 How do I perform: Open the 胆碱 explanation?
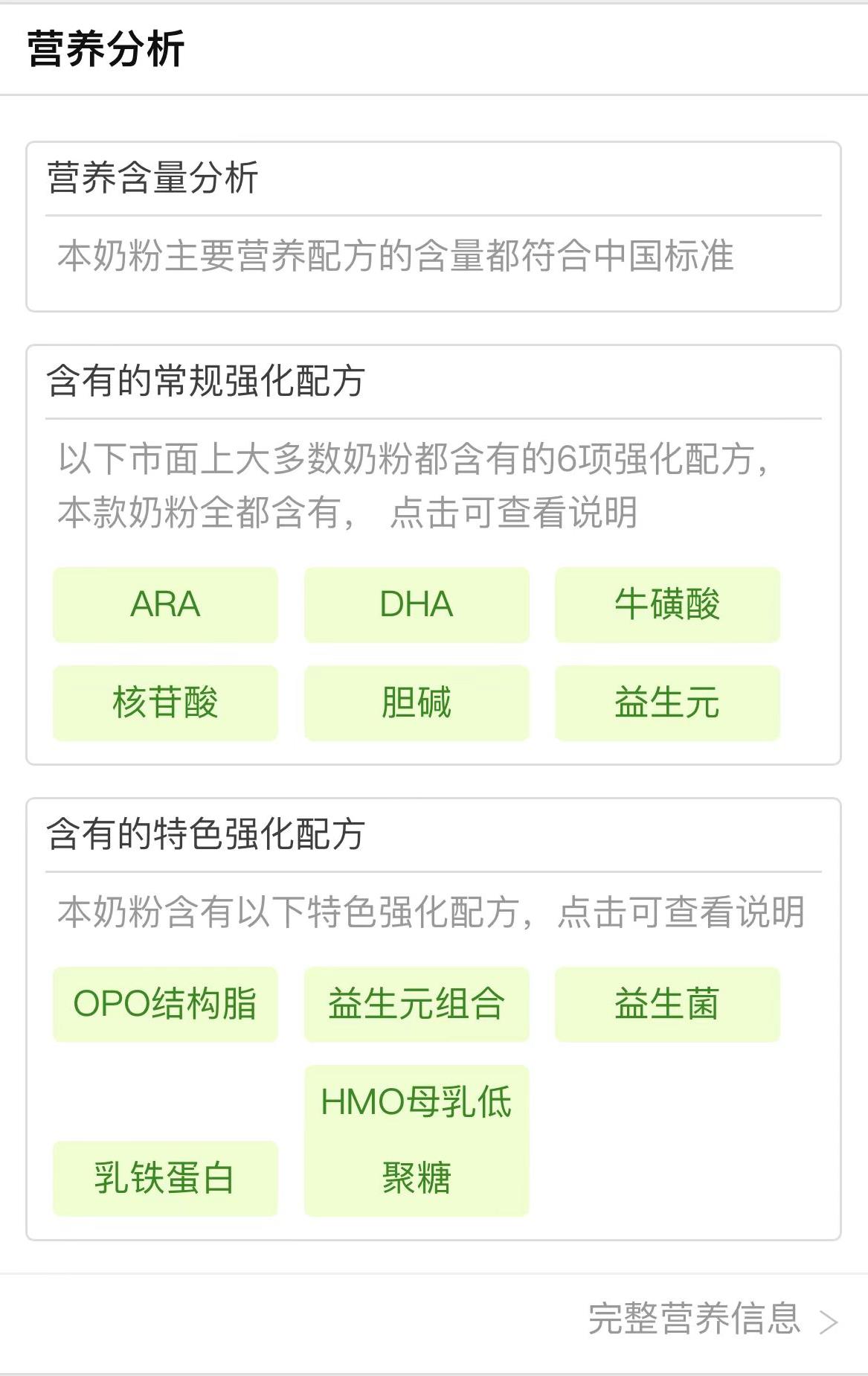pyautogui.click(x=417, y=703)
